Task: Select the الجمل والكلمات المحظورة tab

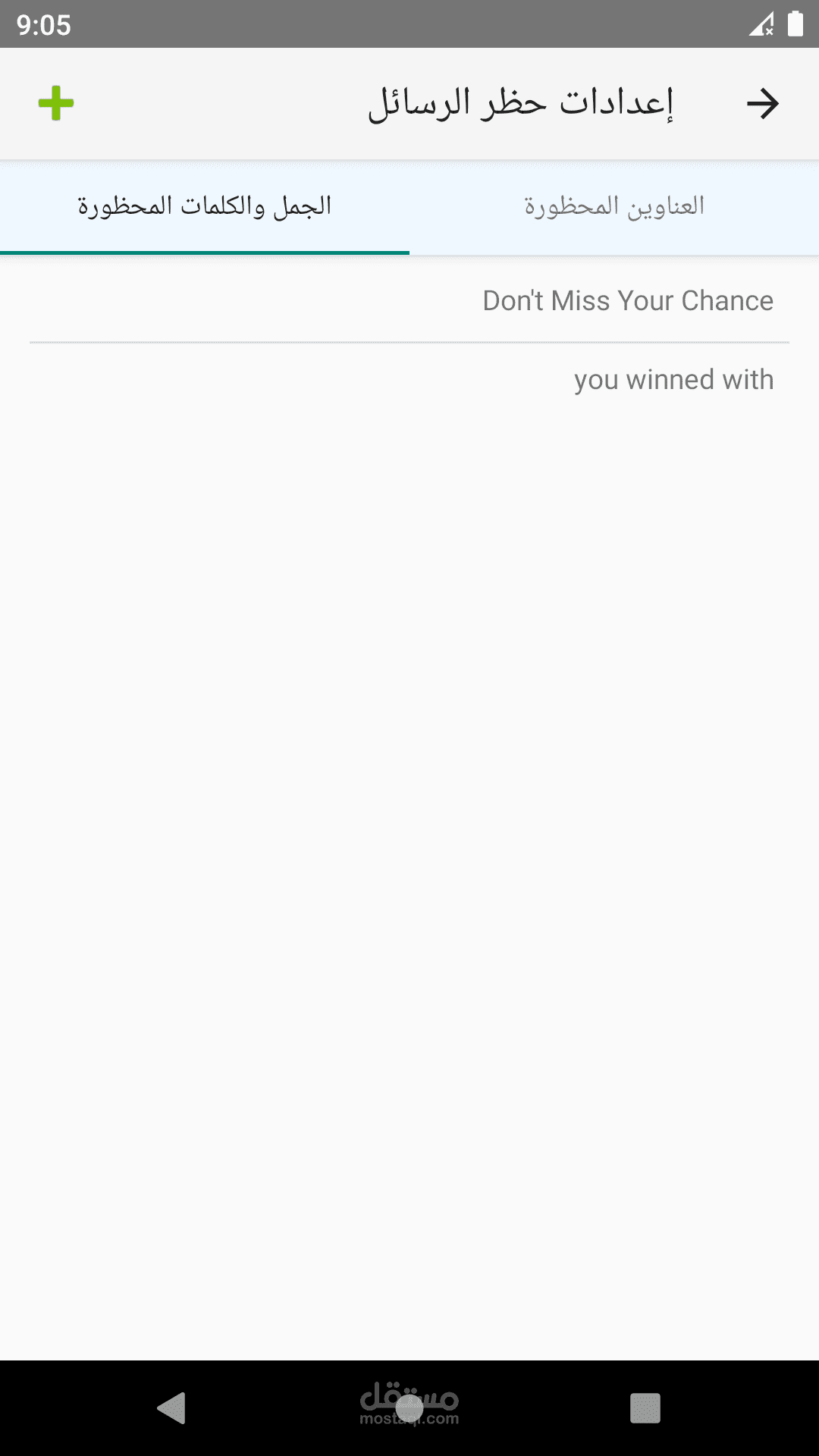Action: 205,206
